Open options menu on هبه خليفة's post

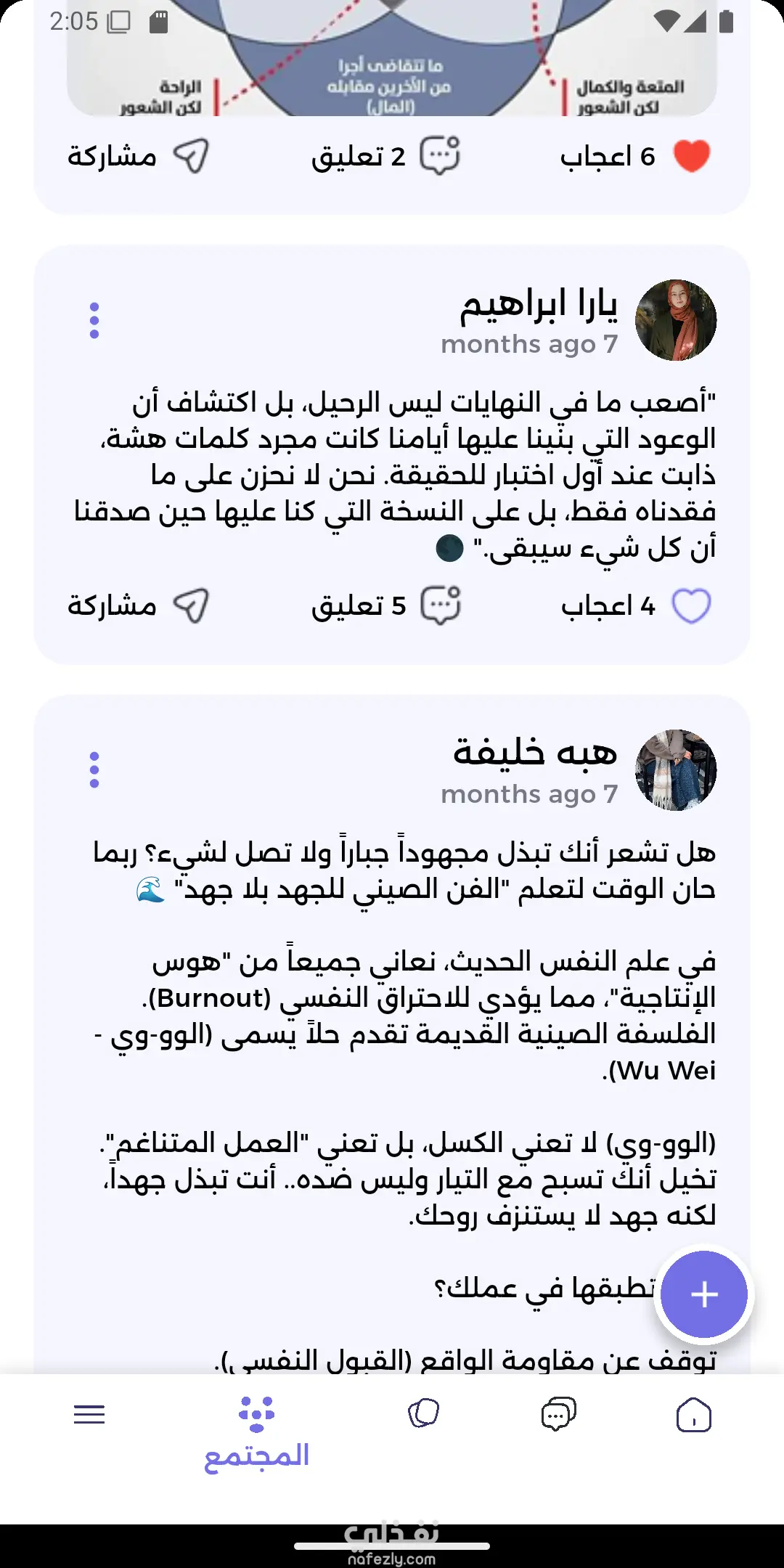pyautogui.click(x=94, y=770)
